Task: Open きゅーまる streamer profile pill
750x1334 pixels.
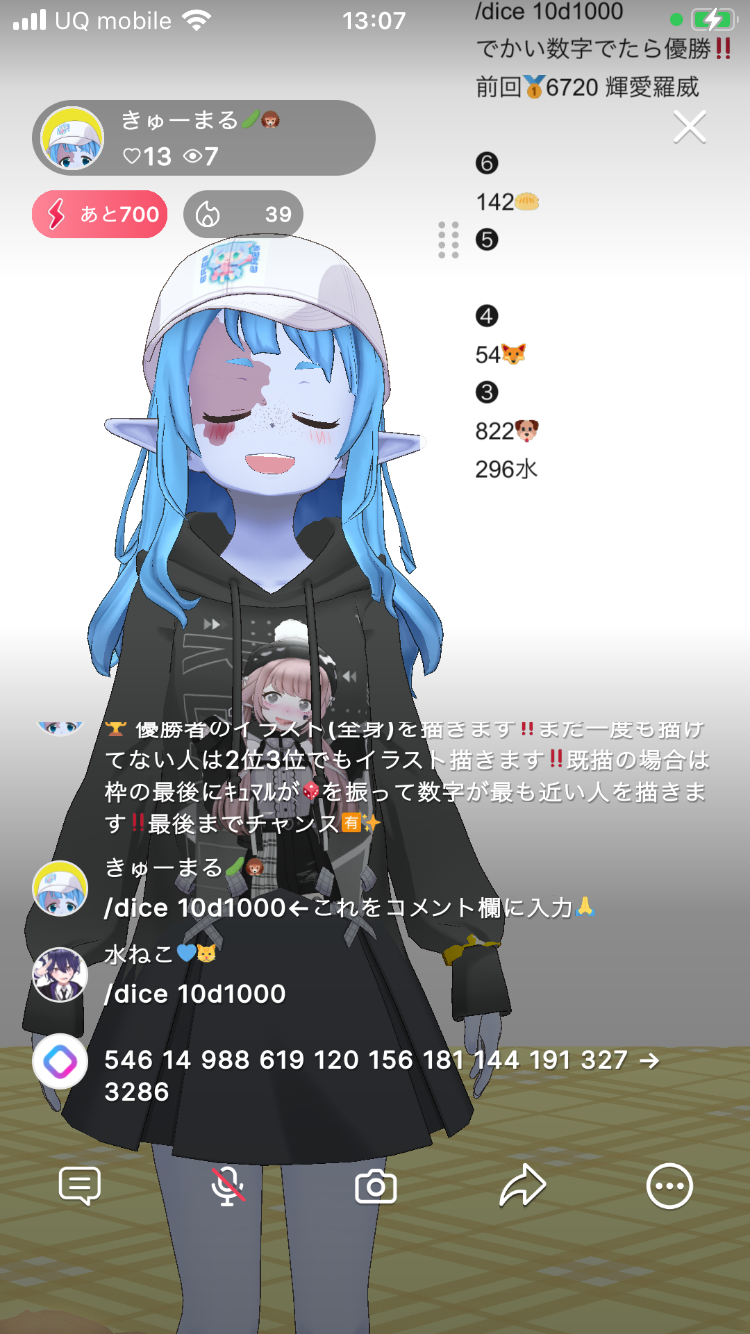Action: point(204,138)
